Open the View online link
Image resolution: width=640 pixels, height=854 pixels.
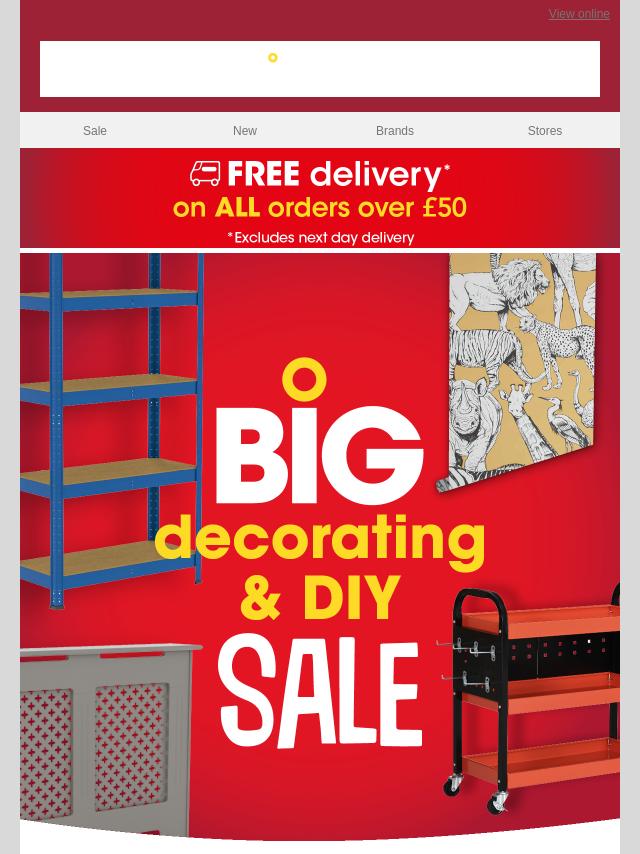(x=578, y=14)
